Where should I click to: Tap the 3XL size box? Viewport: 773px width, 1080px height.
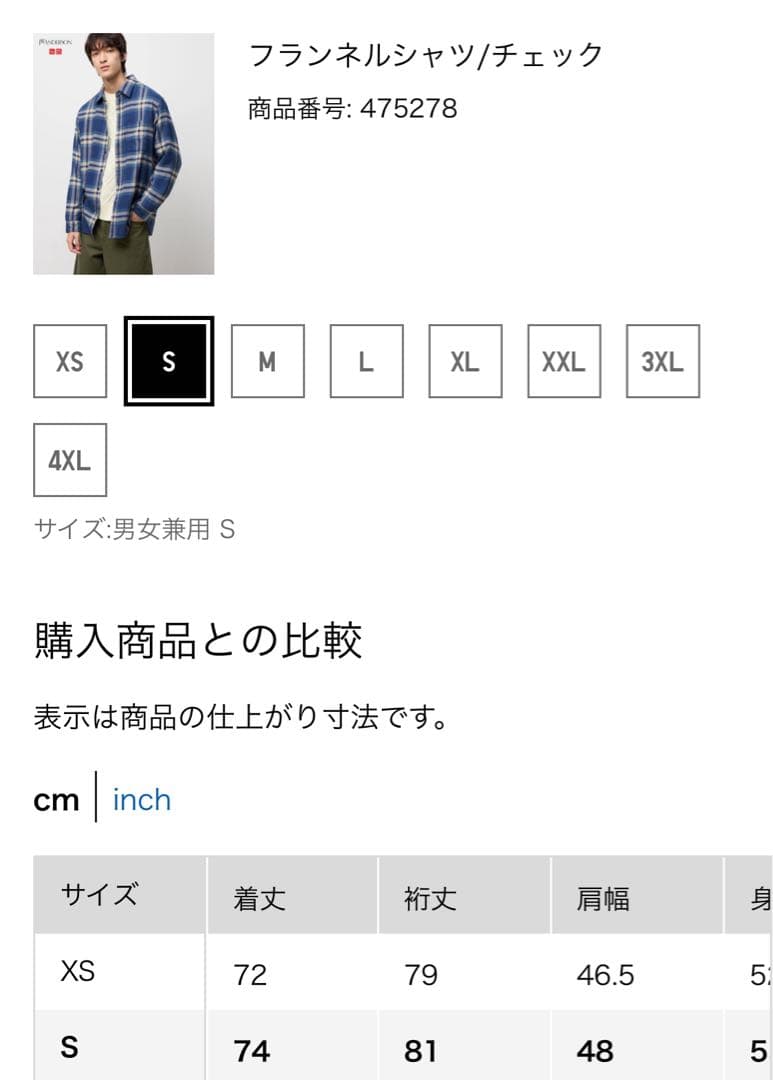[x=662, y=361]
